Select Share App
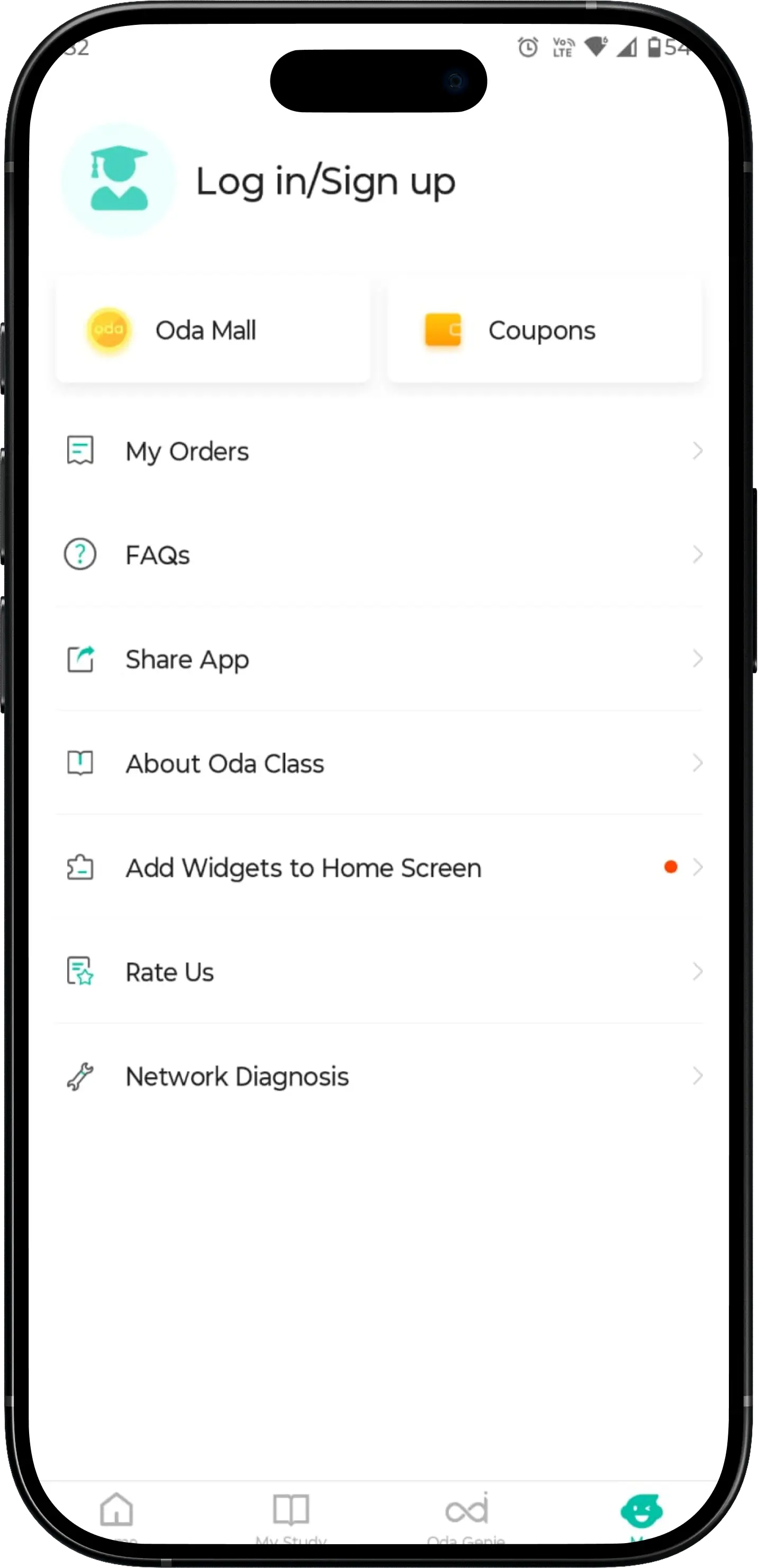The width and height of the screenshot is (758, 1568). pyautogui.click(x=377, y=659)
